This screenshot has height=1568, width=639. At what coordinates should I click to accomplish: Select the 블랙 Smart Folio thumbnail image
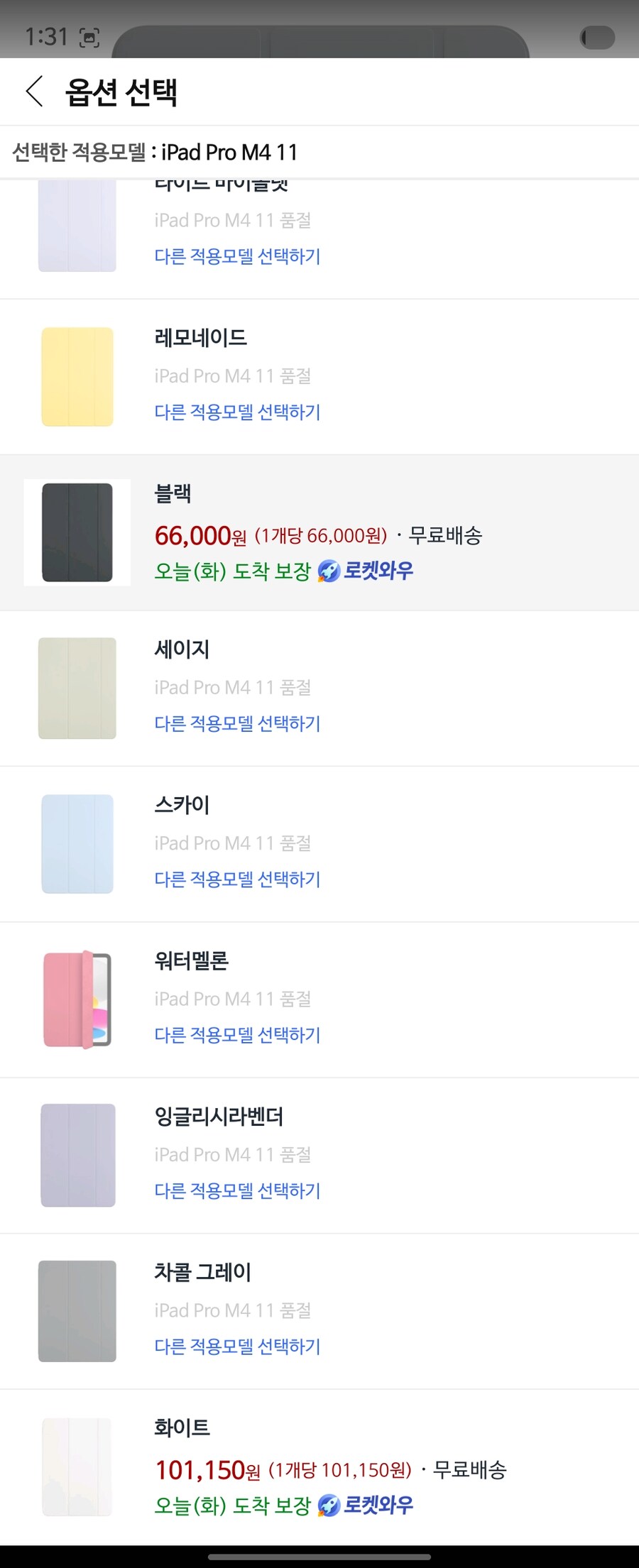point(77,532)
